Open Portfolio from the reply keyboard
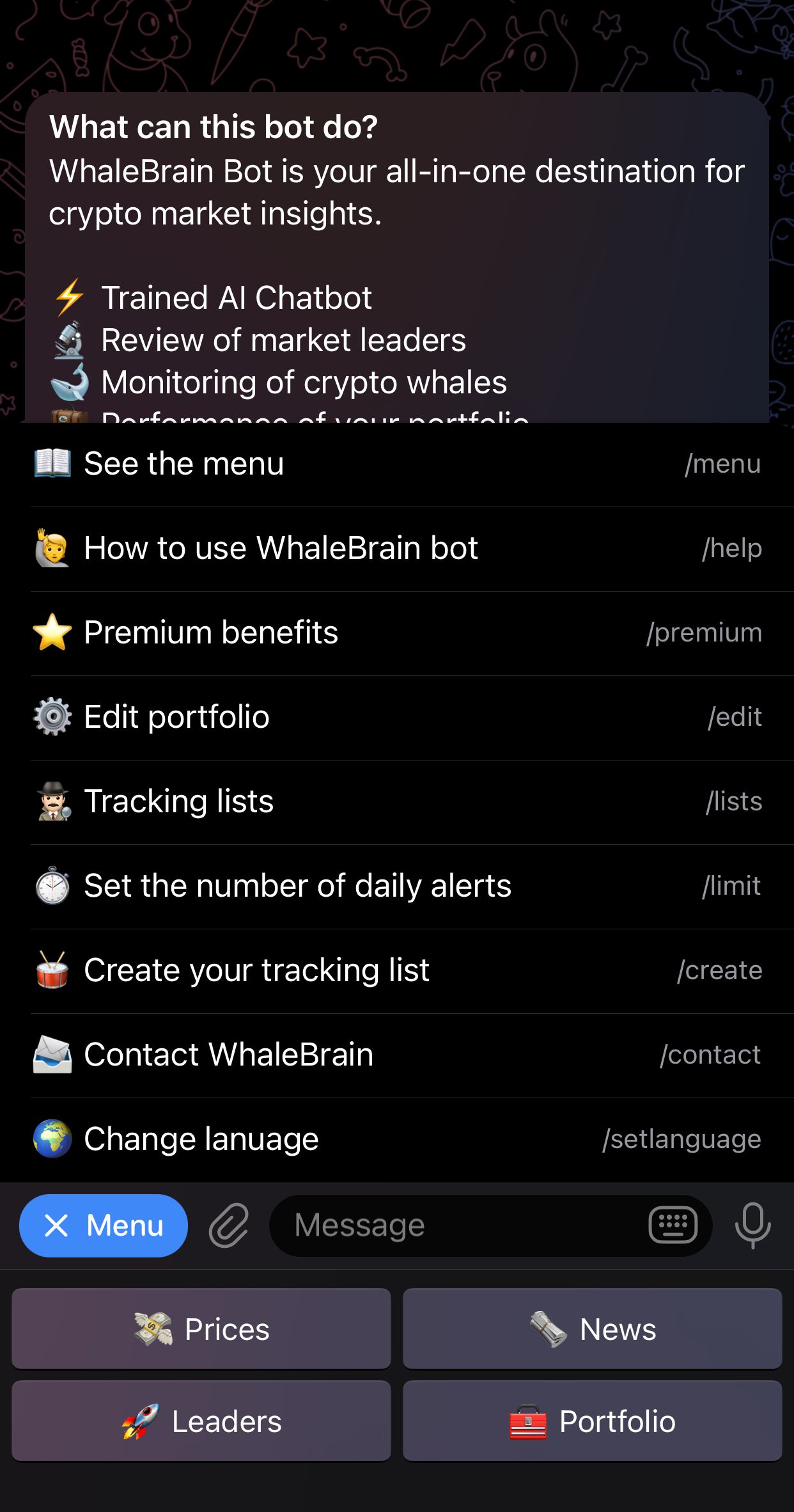794x1512 pixels. click(x=592, y=1421)
